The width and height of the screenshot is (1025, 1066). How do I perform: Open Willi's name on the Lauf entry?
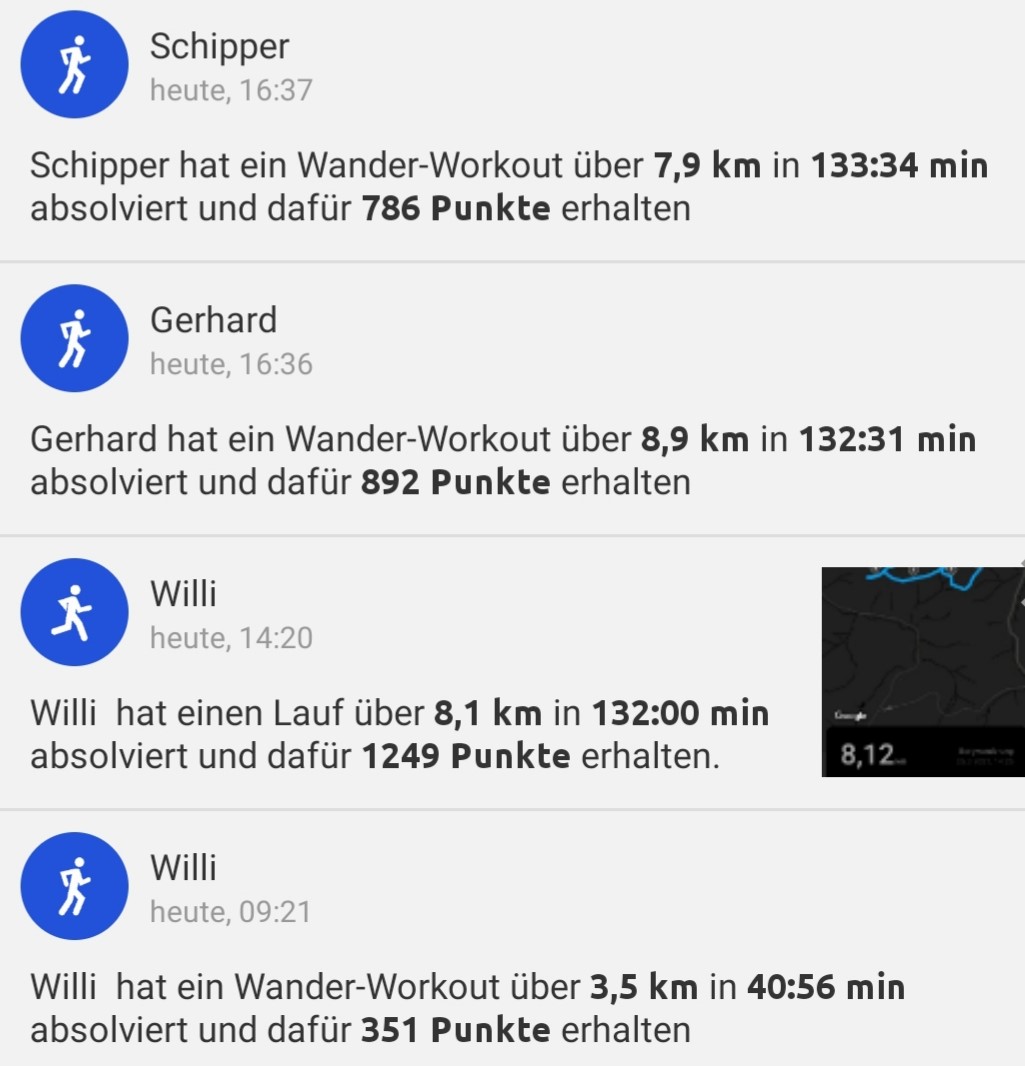click(x=183, y=593)
